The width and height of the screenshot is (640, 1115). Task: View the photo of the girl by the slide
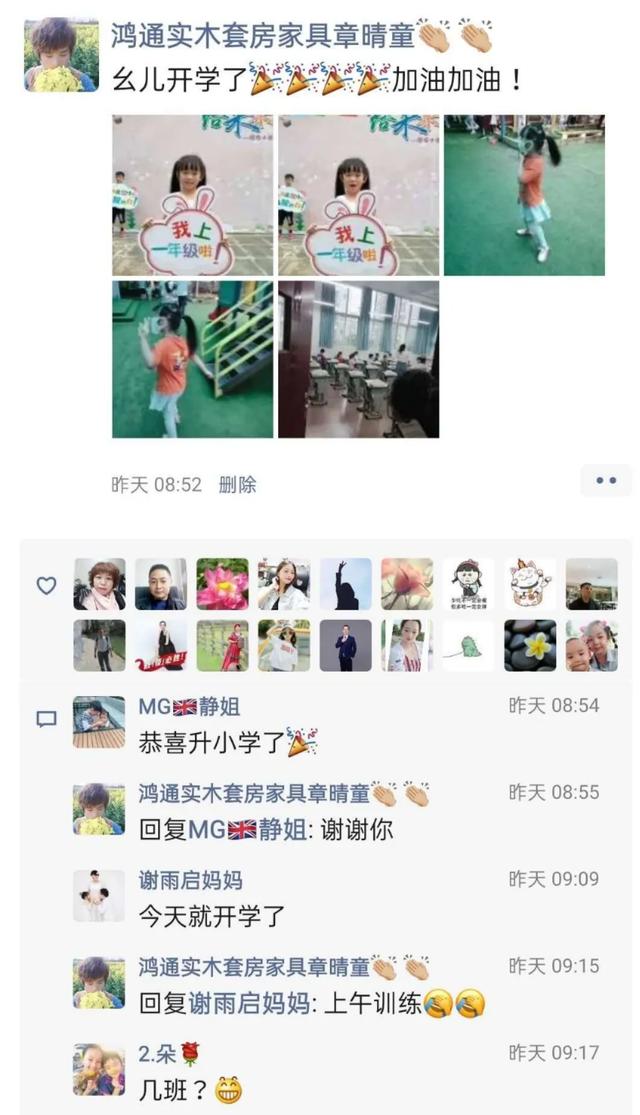(x=192, y=359)
